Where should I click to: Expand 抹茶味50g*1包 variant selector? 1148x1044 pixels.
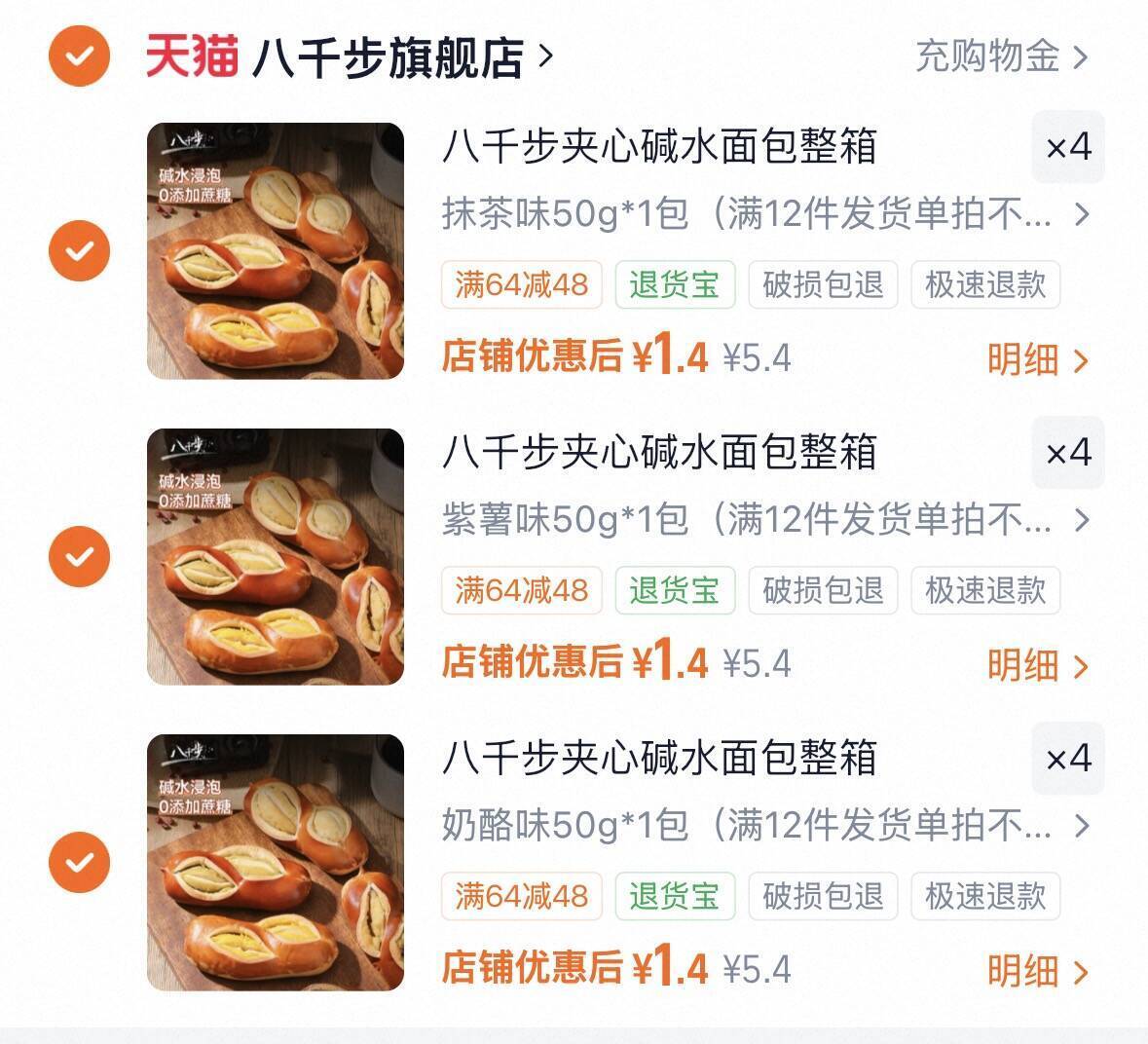[x=764, y=214]
